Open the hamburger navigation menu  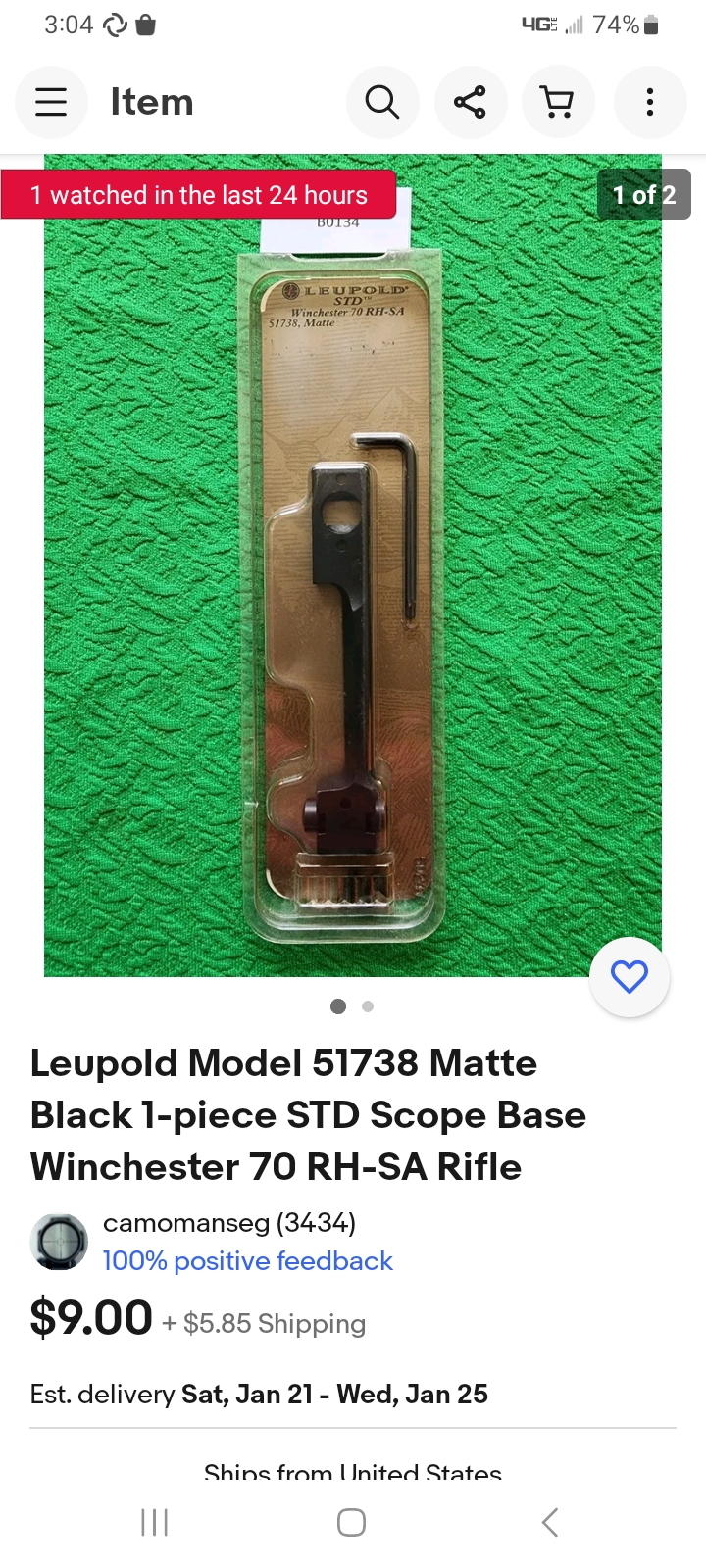(x=51, y=102)
